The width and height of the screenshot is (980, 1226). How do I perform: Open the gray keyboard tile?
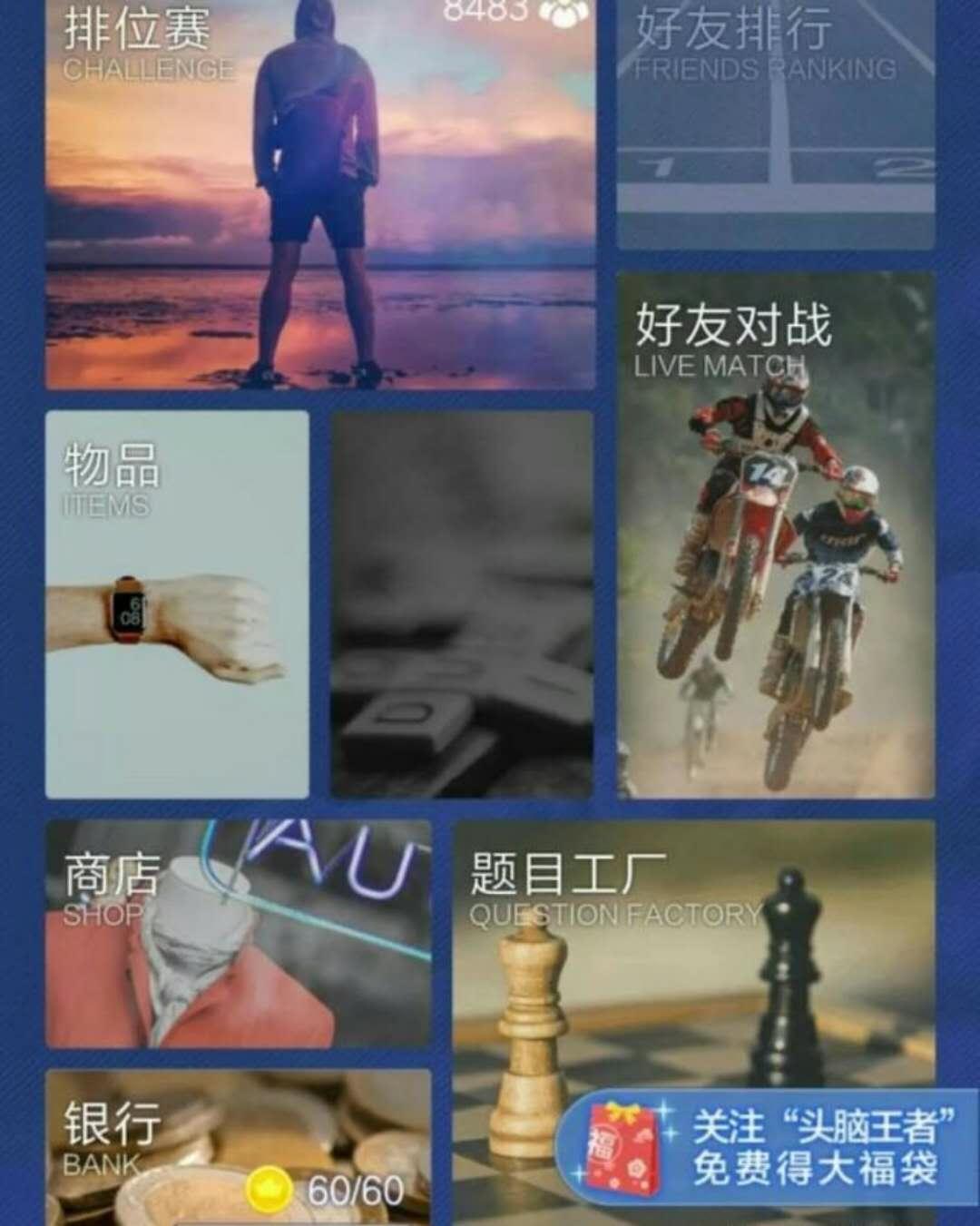(462, 604)
